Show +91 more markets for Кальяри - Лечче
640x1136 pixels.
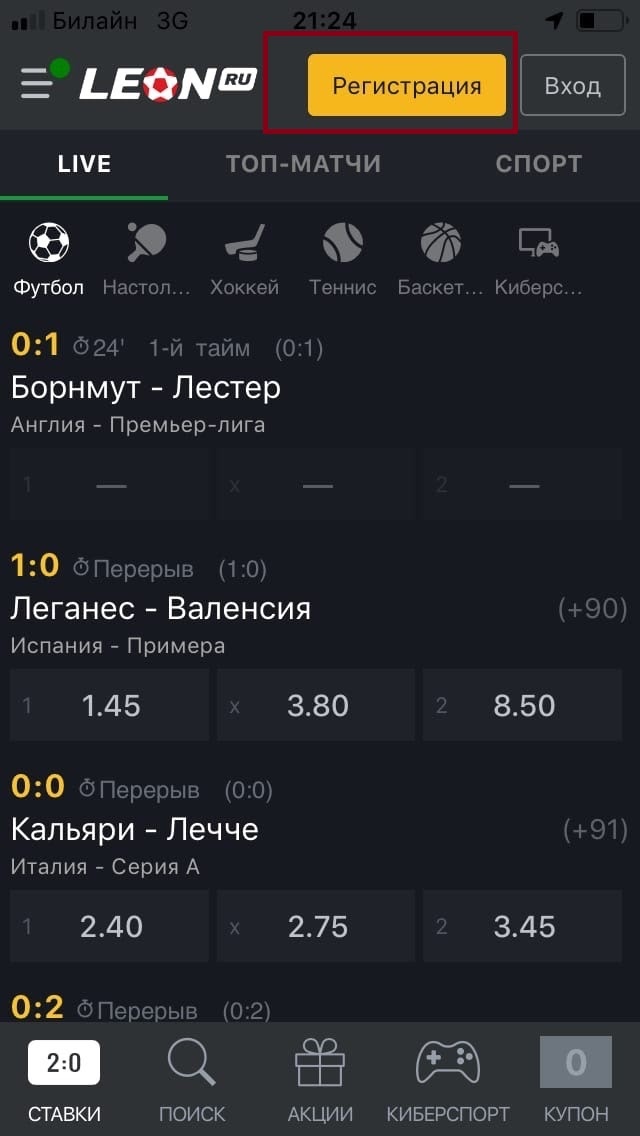click(595, 829)
